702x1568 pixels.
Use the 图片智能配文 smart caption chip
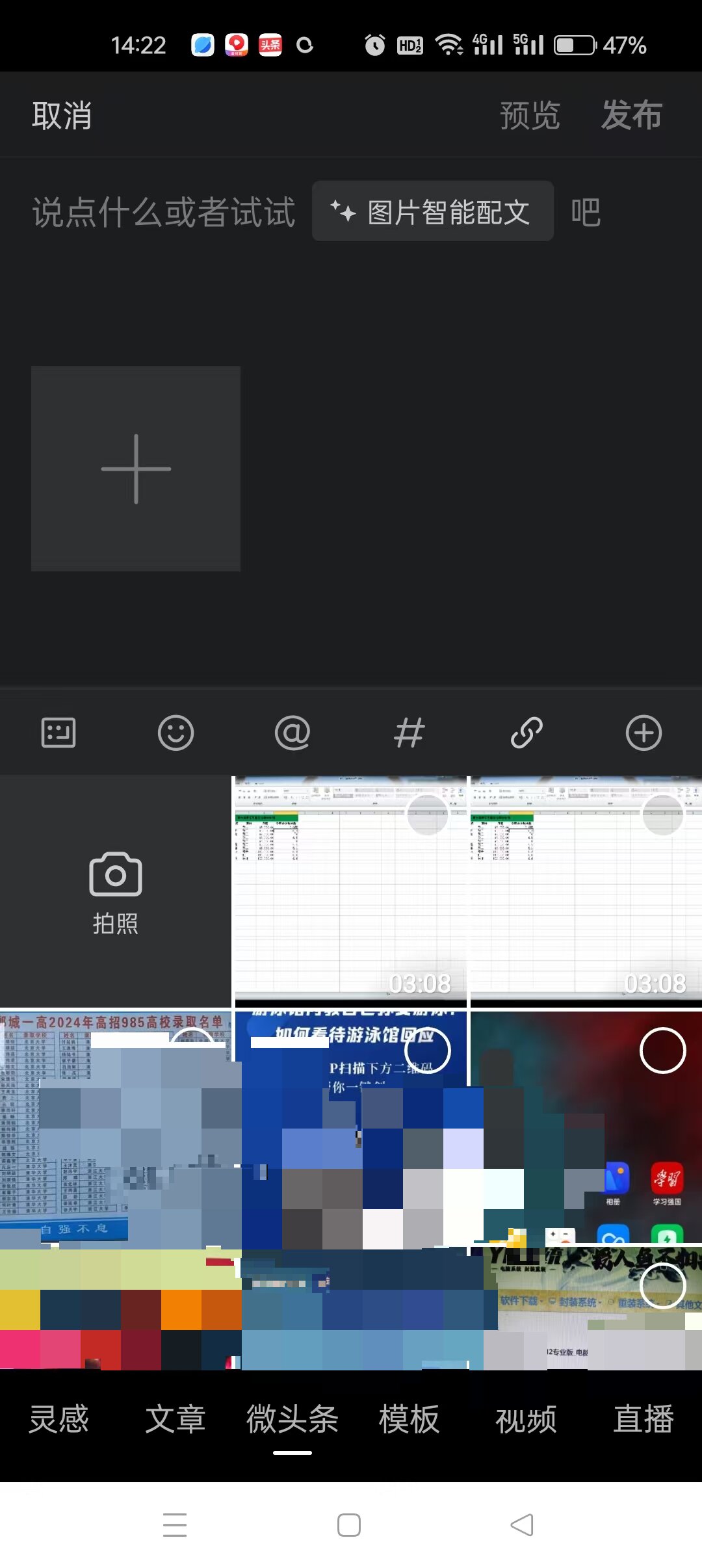coord(433,212)
